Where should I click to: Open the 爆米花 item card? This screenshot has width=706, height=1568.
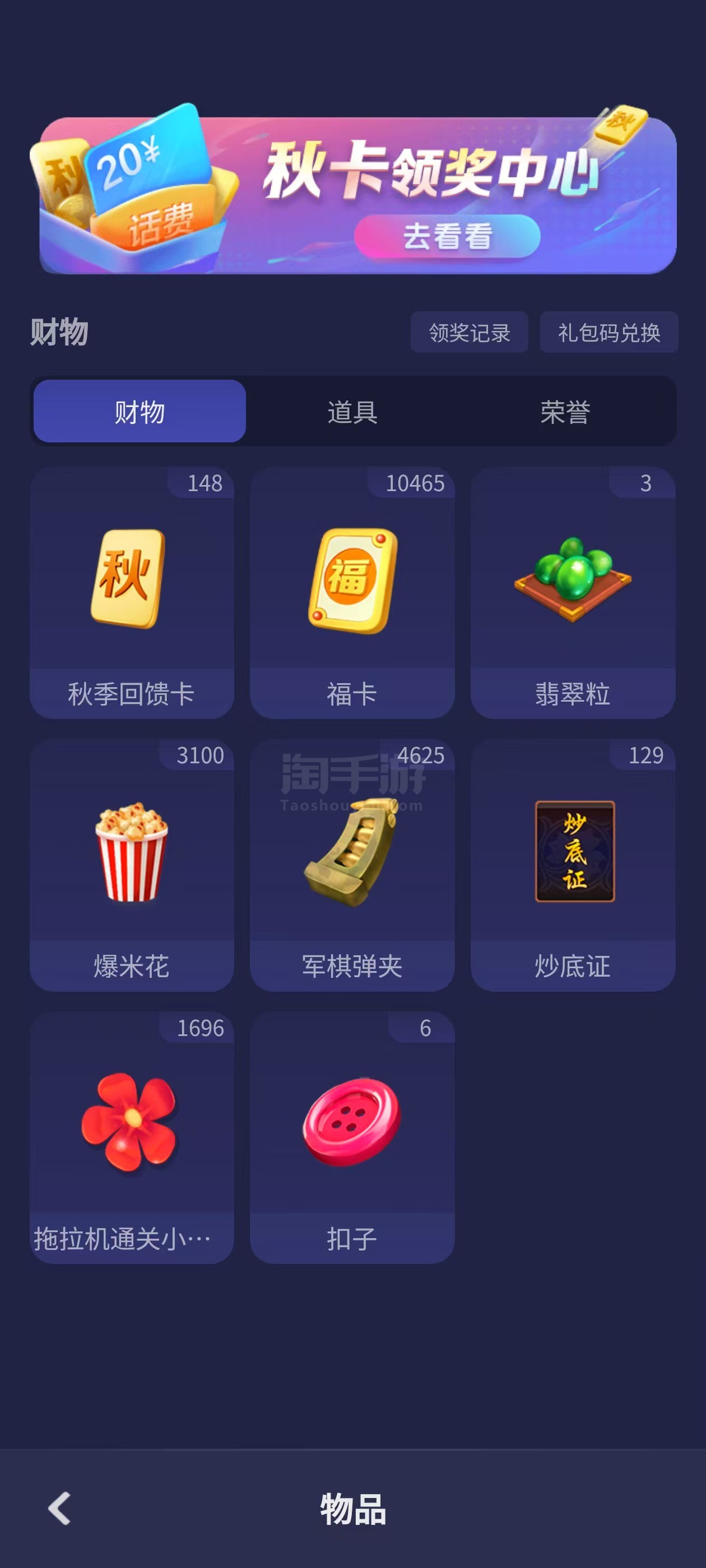(132, 864)
